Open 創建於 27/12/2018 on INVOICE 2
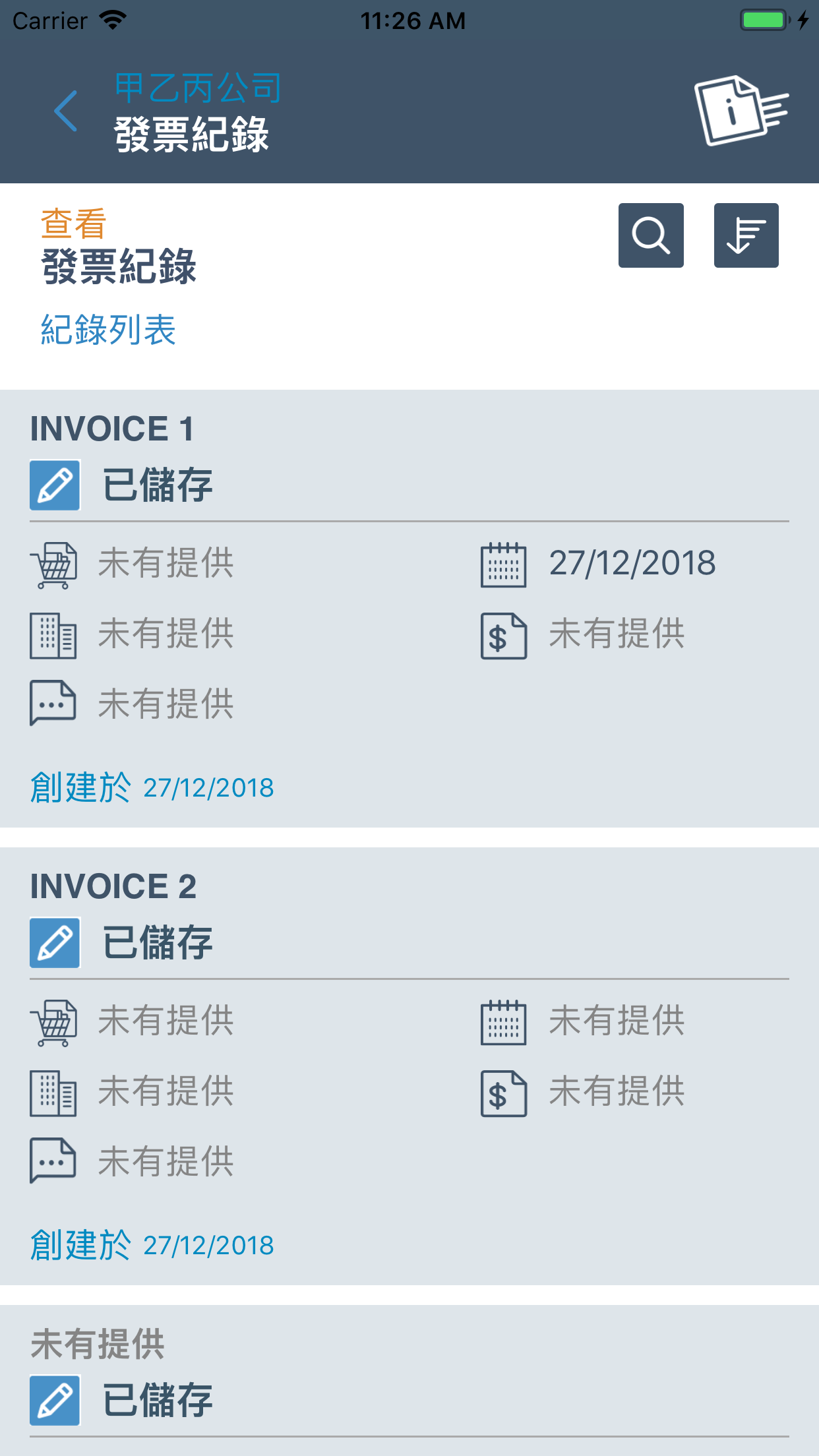 (152, 1244)
